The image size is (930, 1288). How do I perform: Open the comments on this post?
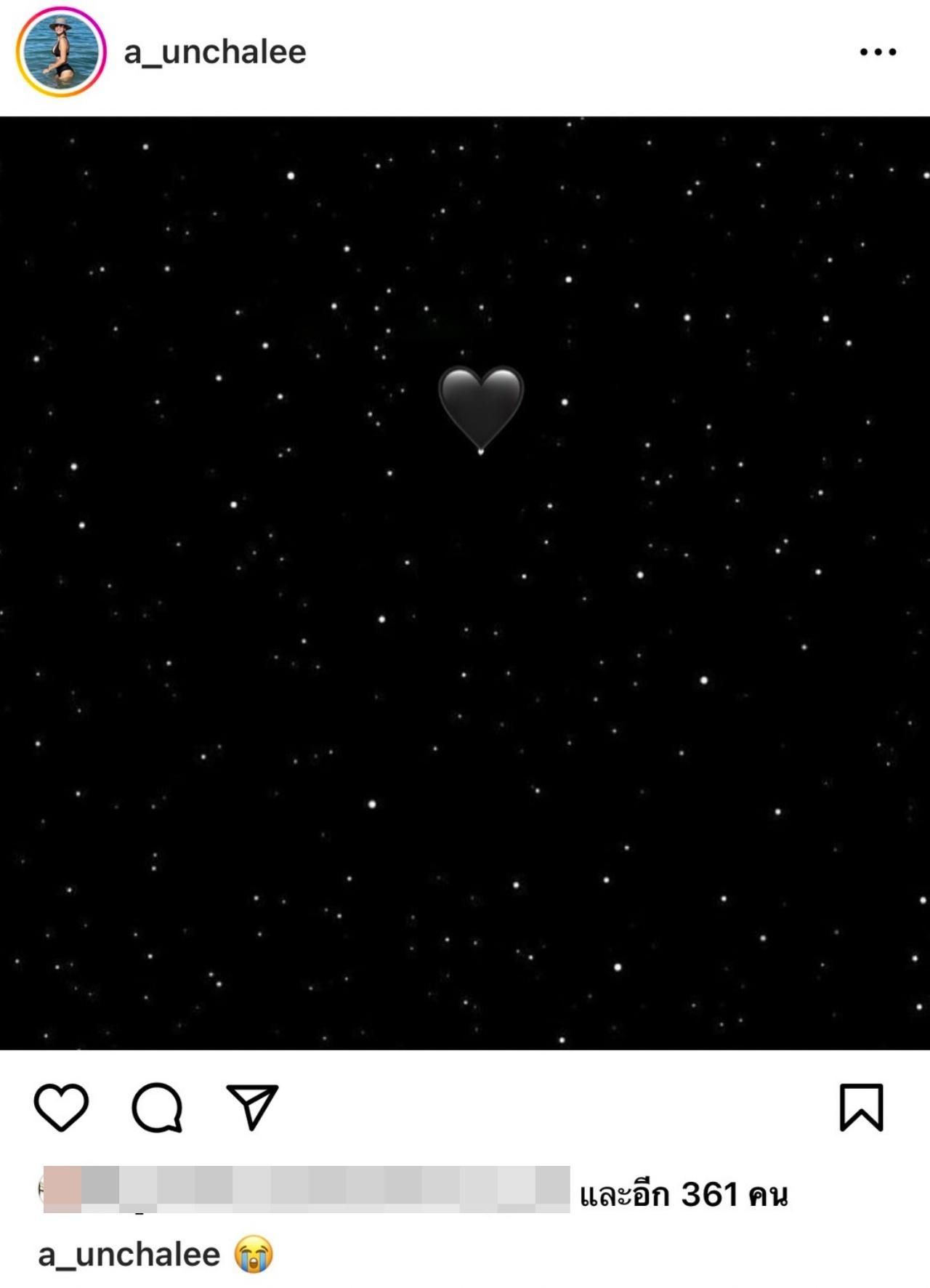tap(157, 1108)
